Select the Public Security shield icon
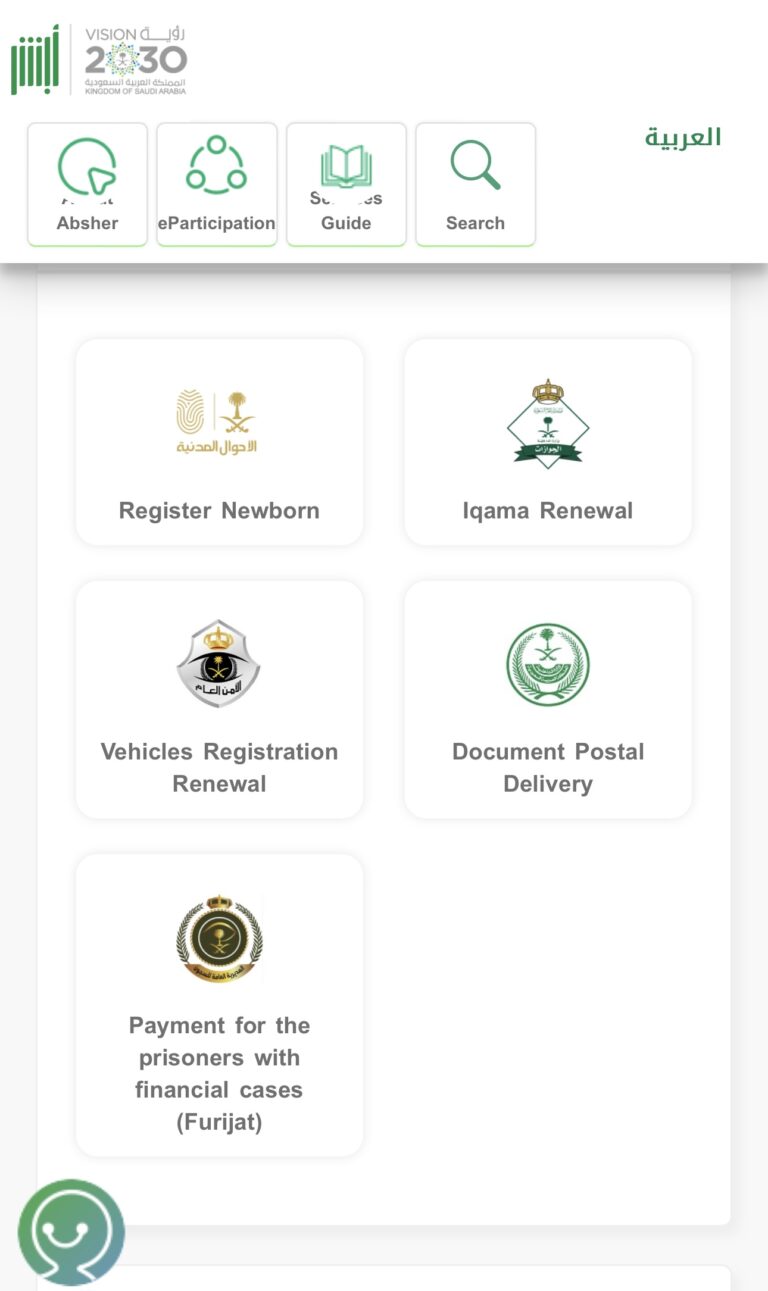 [219, 662]
